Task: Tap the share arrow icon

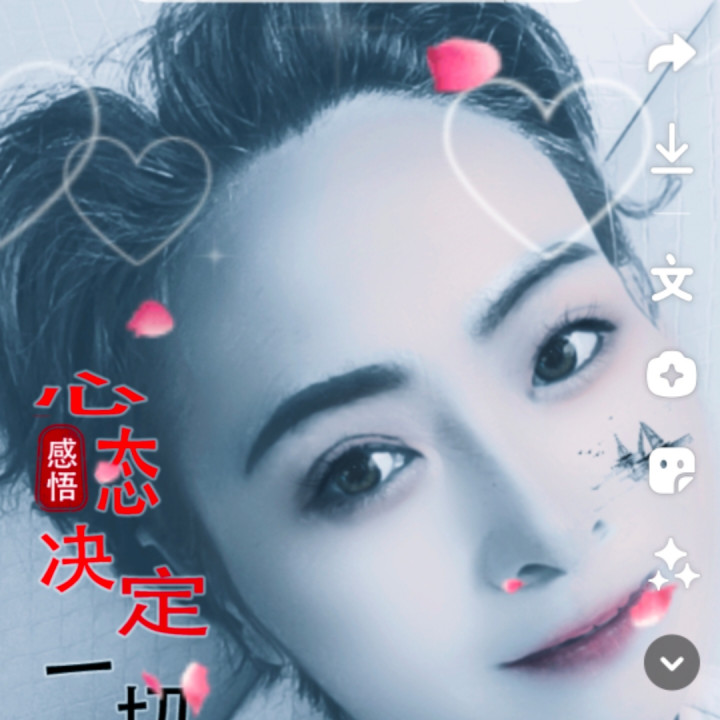Action: click(x=671, y=54)
